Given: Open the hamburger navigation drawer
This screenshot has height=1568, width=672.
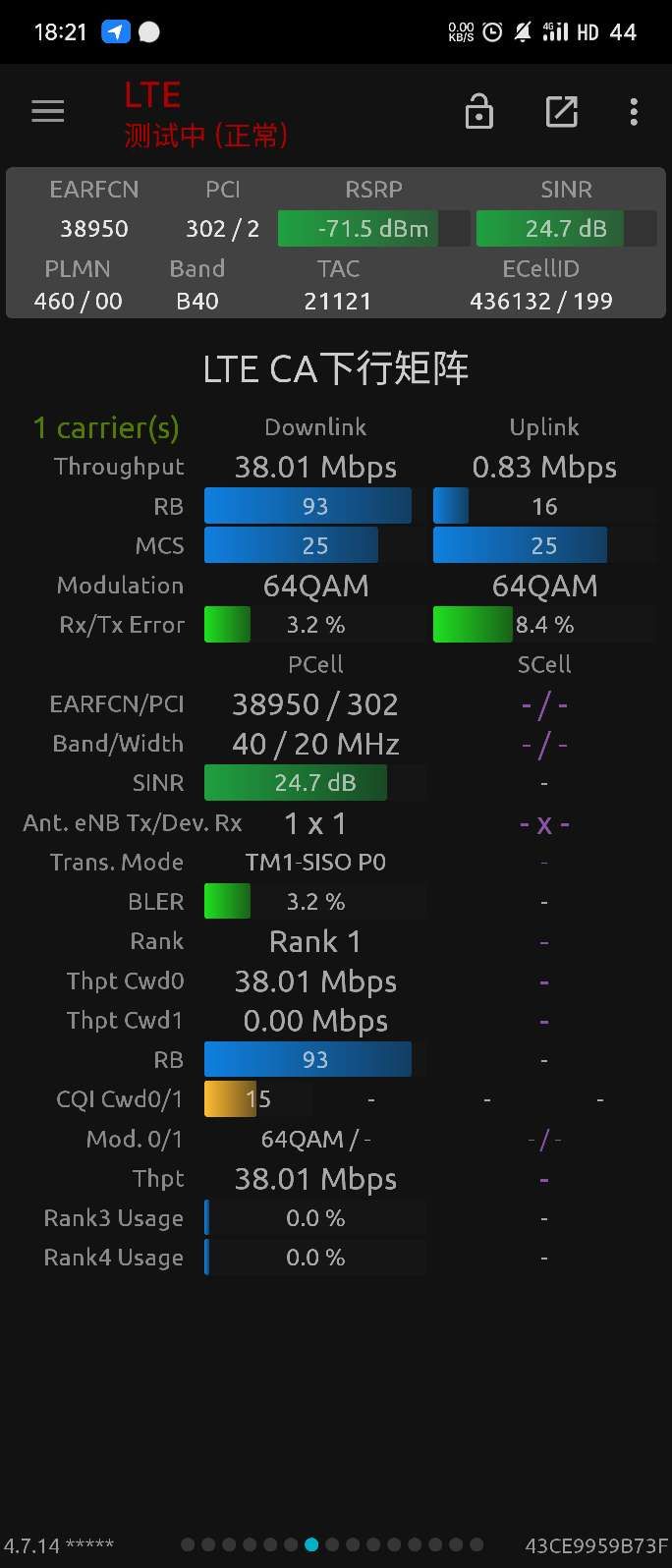Looking at the screenshot, I should click(47, 112).
